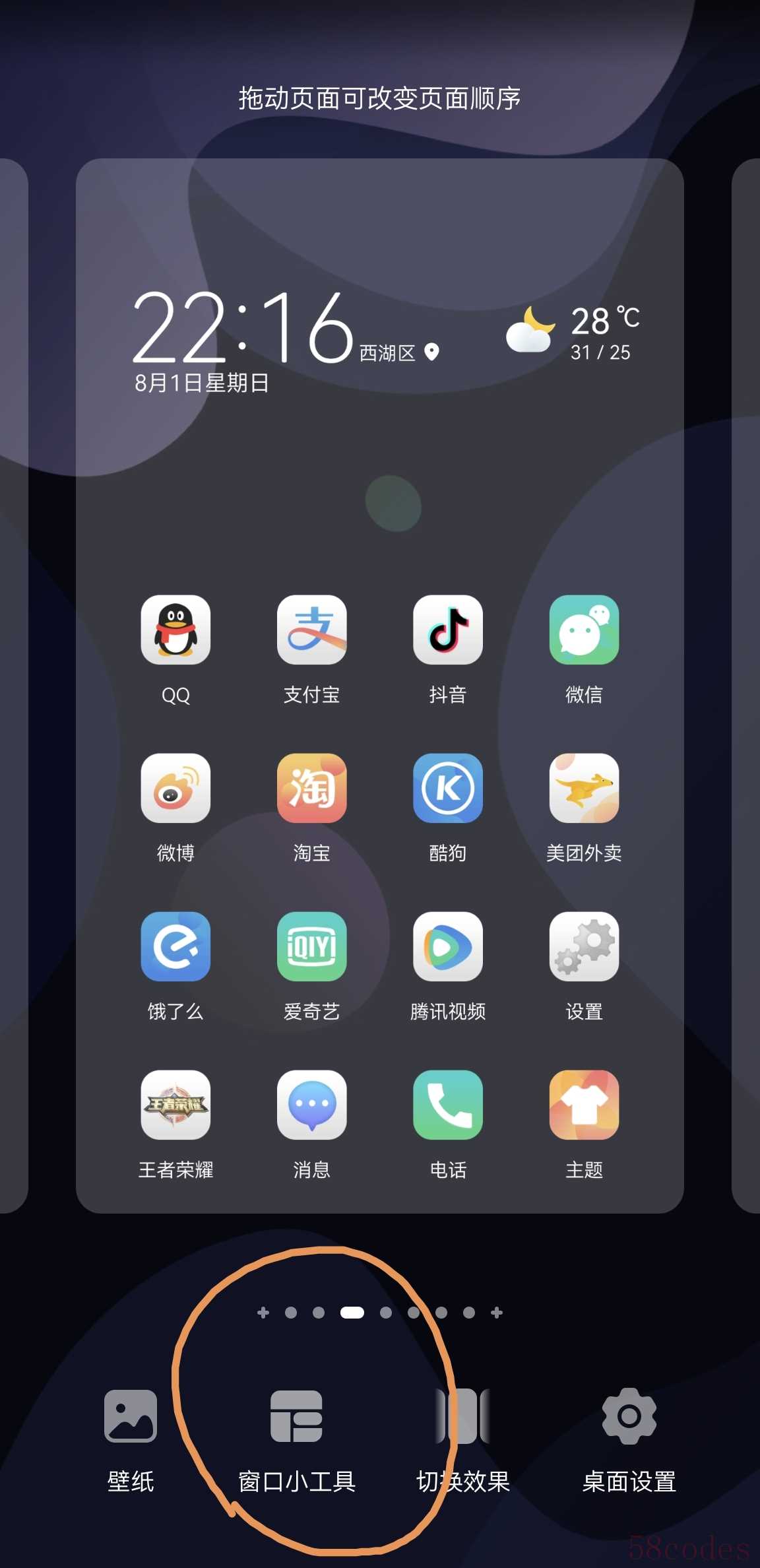This screenshot has width=760, height=1568.
Task: Select the 美团外卖 app icon
Action: click(x=584, y=789)
